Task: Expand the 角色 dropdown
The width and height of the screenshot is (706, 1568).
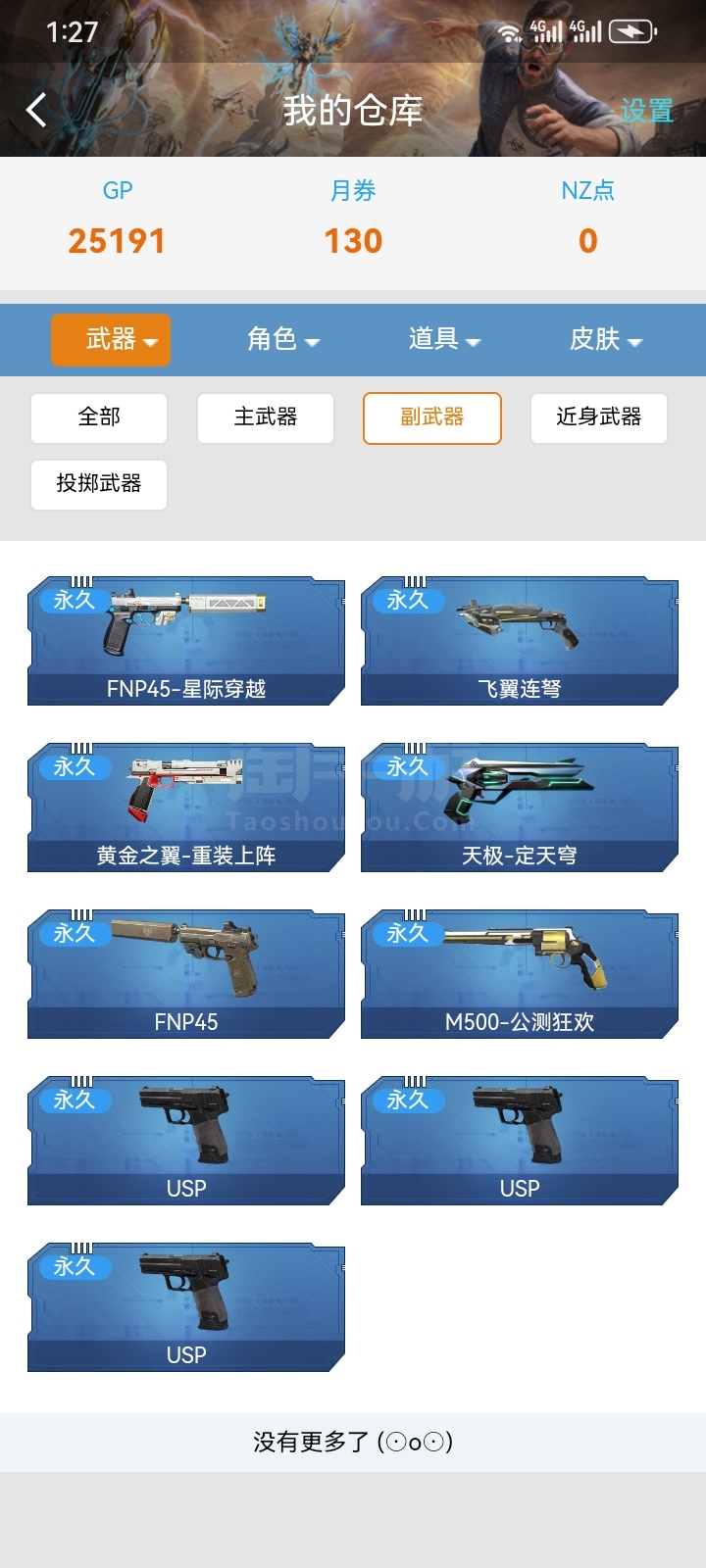Action: point(283,340)
